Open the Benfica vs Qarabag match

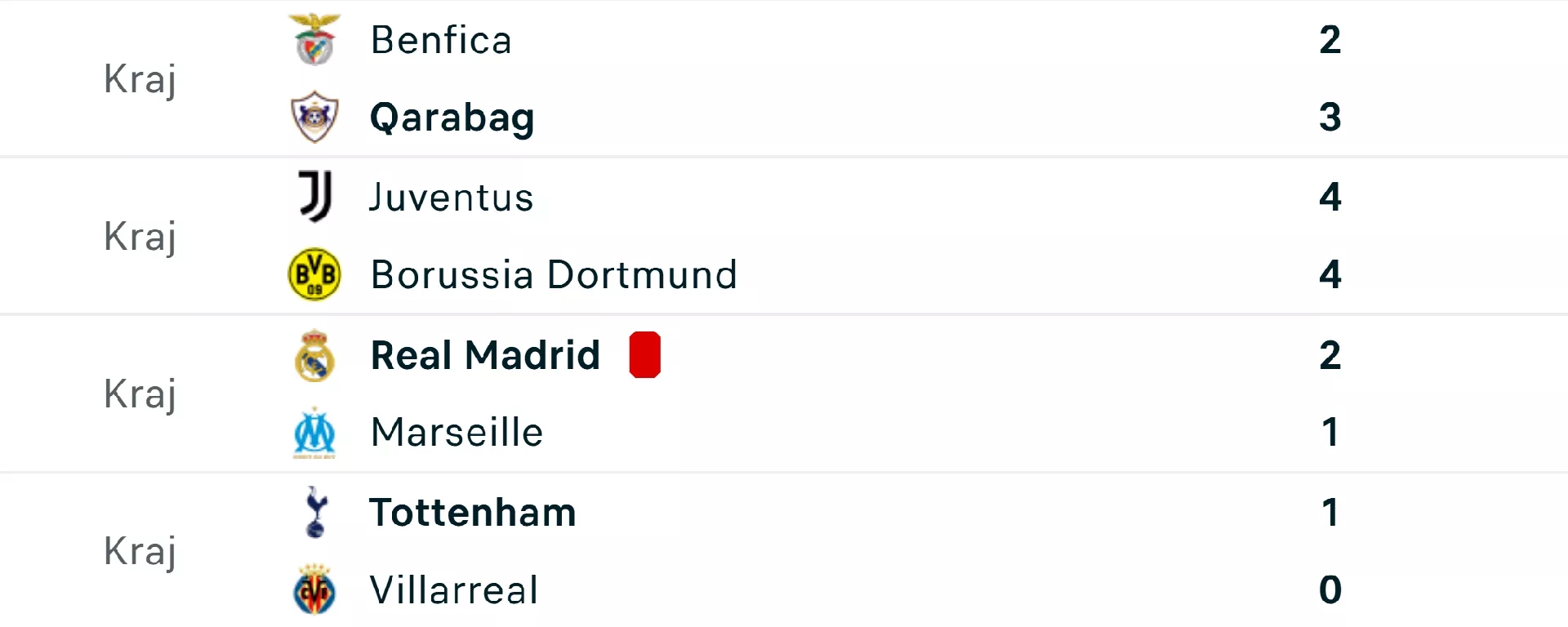[784, 78]
